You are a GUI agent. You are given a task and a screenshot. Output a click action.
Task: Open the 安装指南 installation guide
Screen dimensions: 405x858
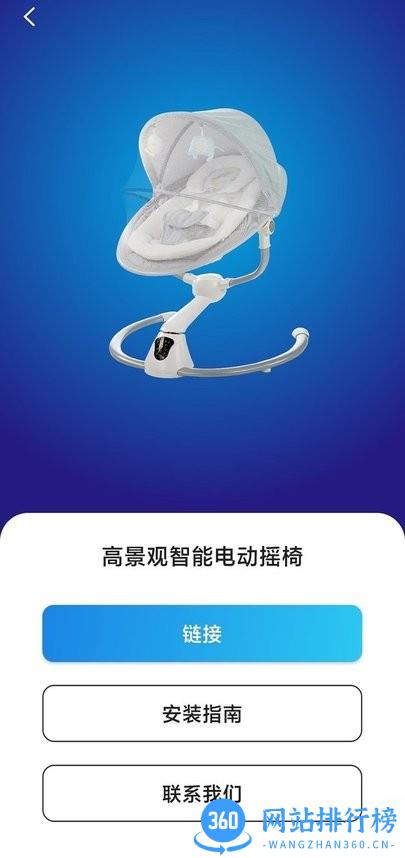pyautogui.click(x=202, y=714)
